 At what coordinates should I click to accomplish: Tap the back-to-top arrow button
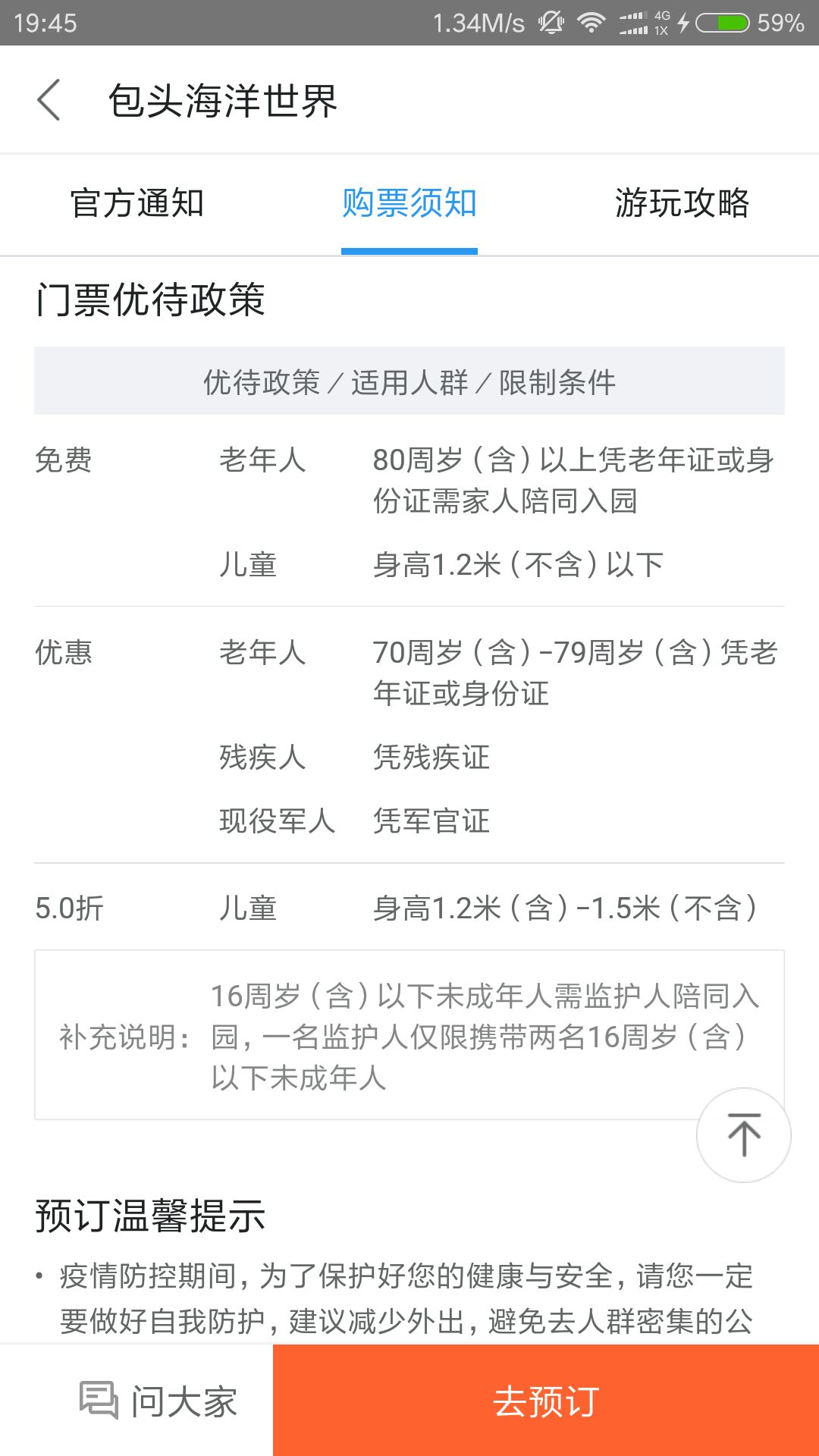743,1134
